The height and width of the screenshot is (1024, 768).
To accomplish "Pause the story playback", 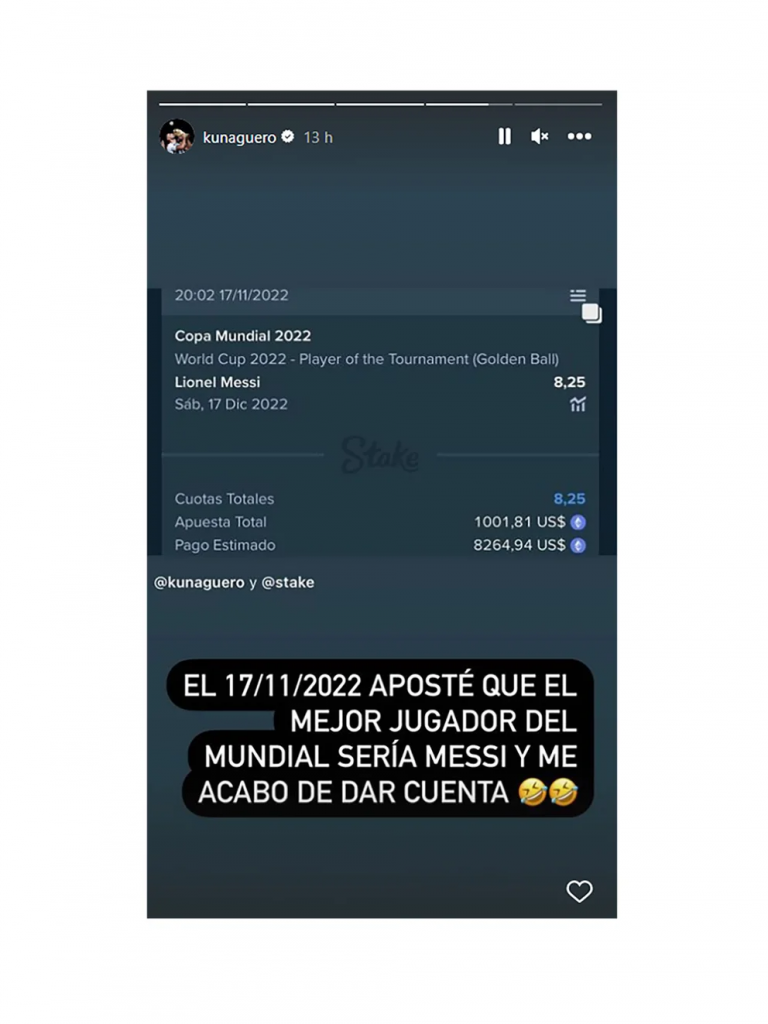I will point(505,137).
